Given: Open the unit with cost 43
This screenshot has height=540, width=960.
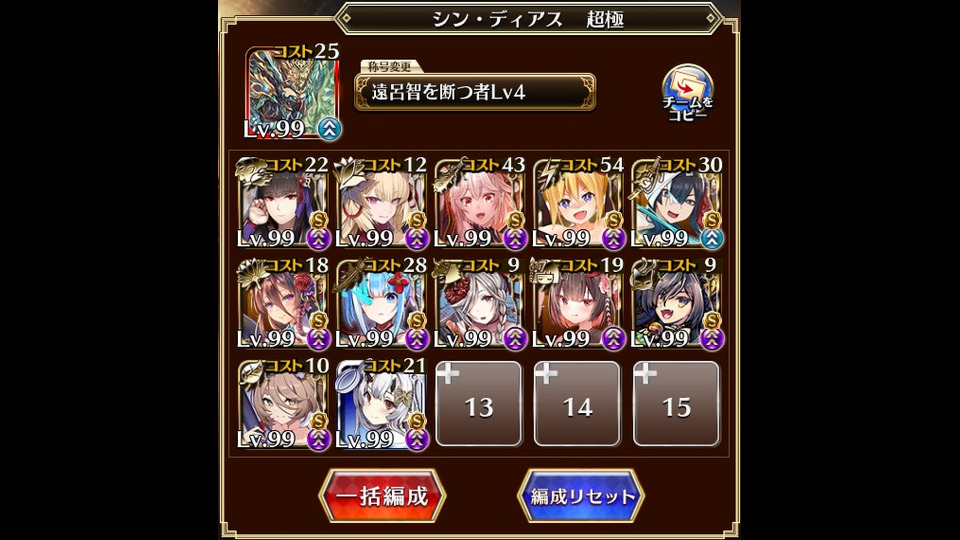Looking at the screenshot, I should [x=479, y=206].
